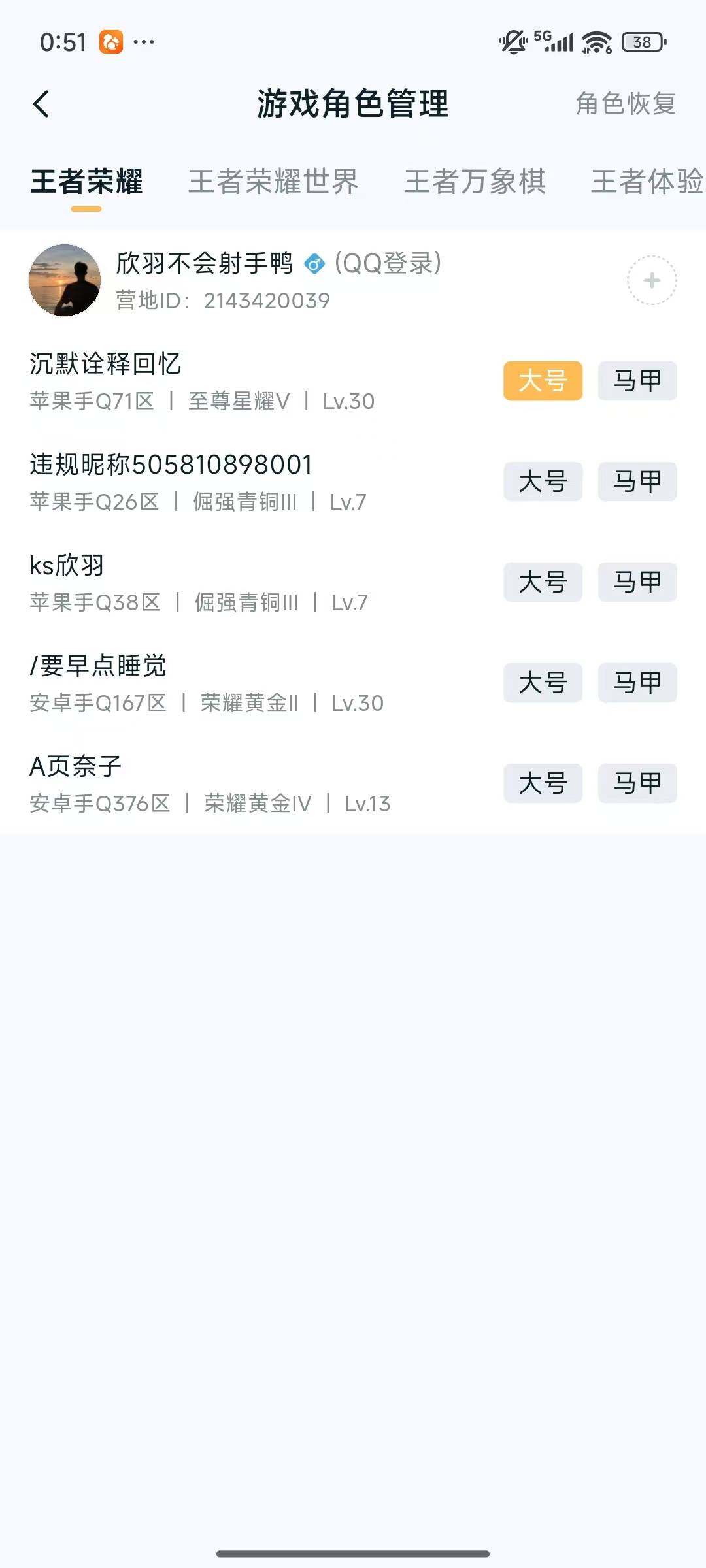Screen dimensions: 706x1568
Task: Enable 马甲 for the role ks欣羽
Action: [636, 583]
